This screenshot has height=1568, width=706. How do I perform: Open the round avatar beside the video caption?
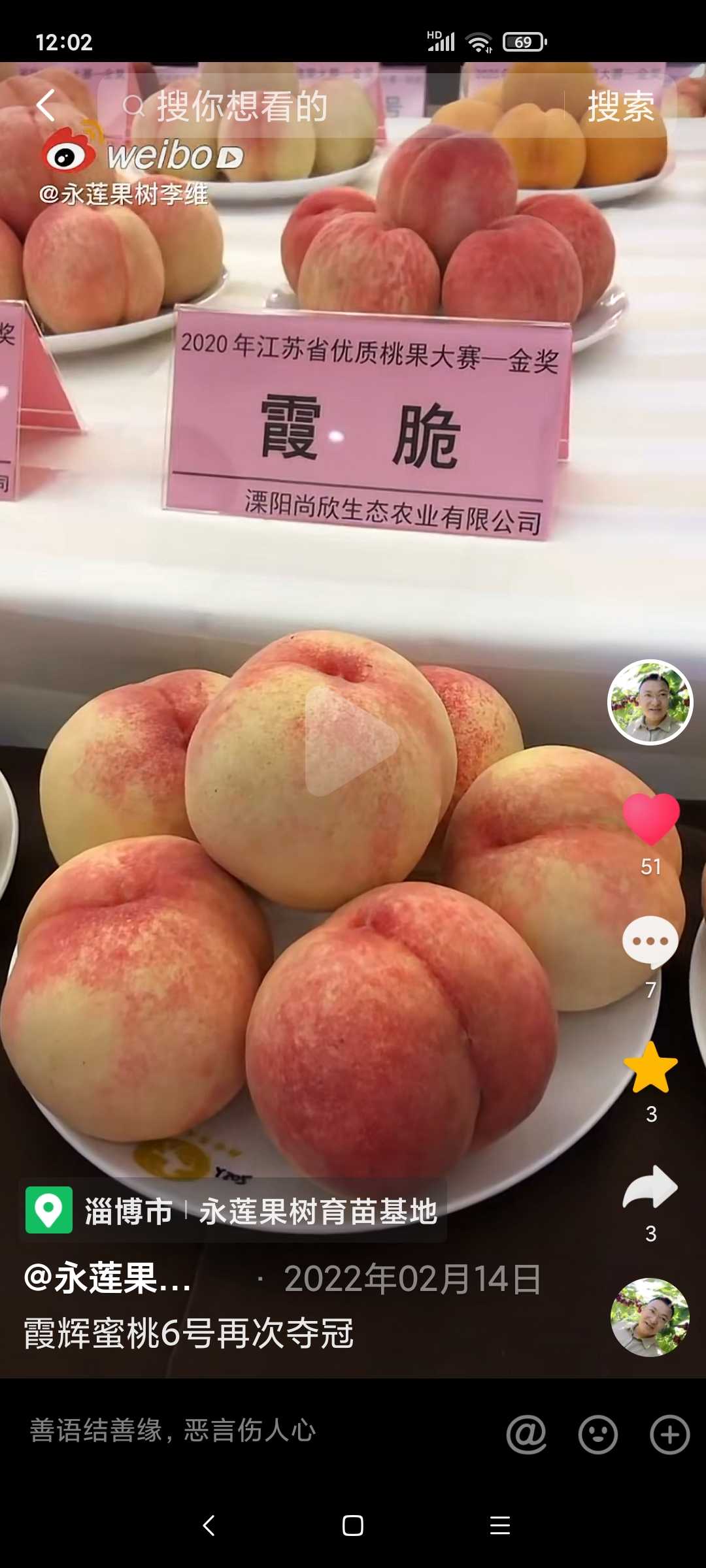pyautogui.click(x=650, y=1316)
